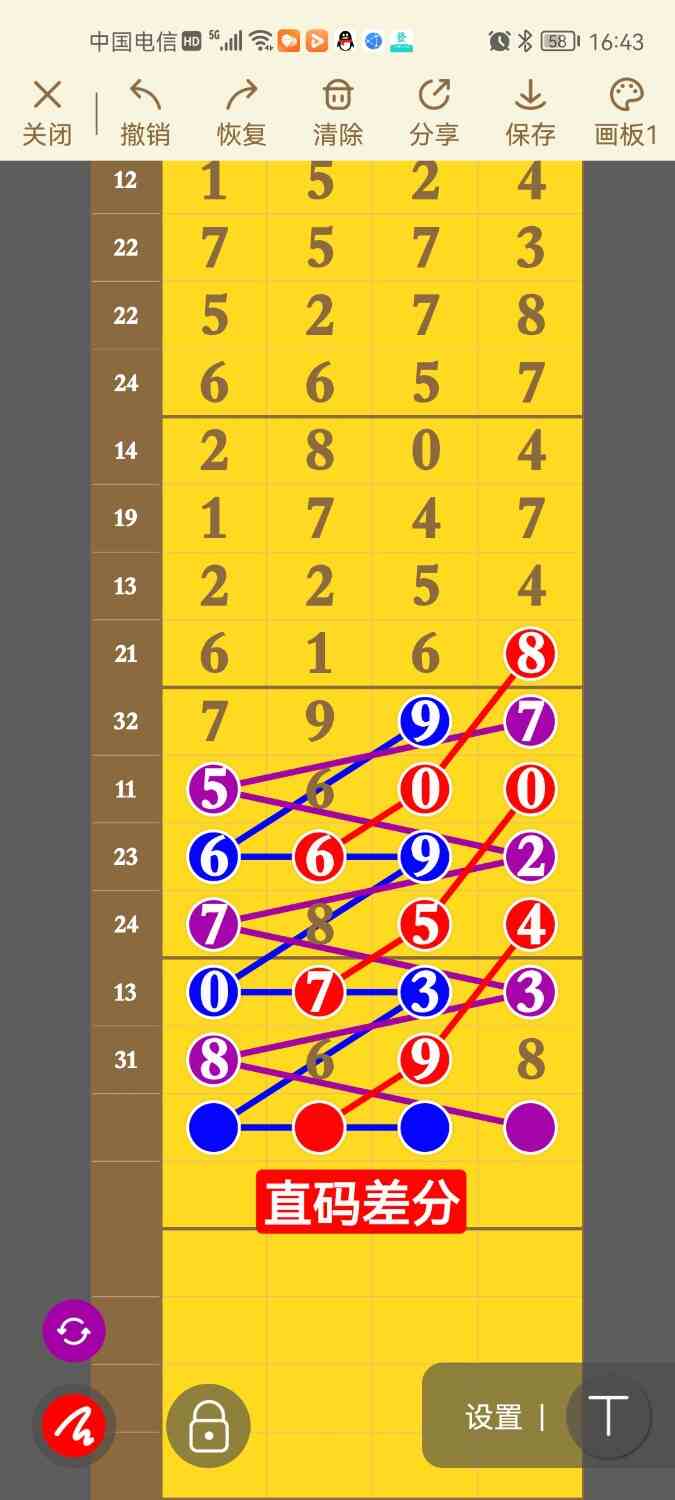This screenshot has width=675, height=1500.
Task: Tap the purple refresh circle
Action: coord(74,1331)
